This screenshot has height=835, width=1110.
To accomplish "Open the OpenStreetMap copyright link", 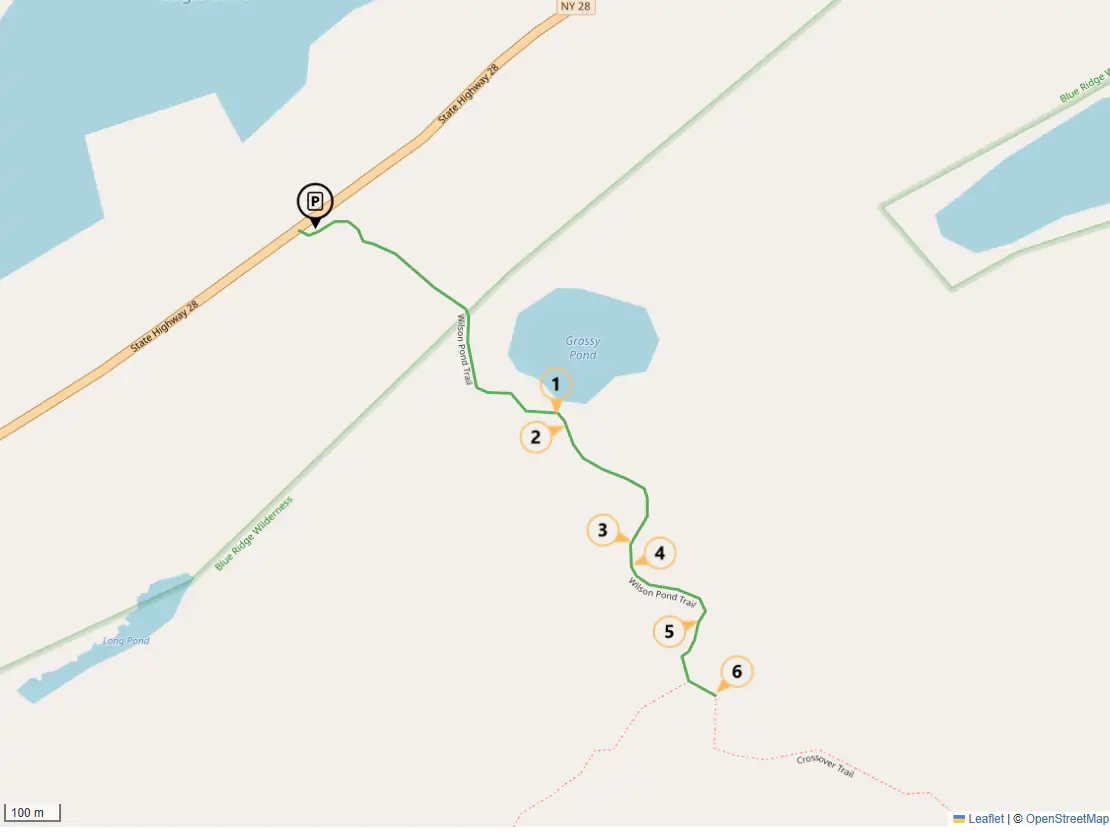I will [x=1066, y=819].
